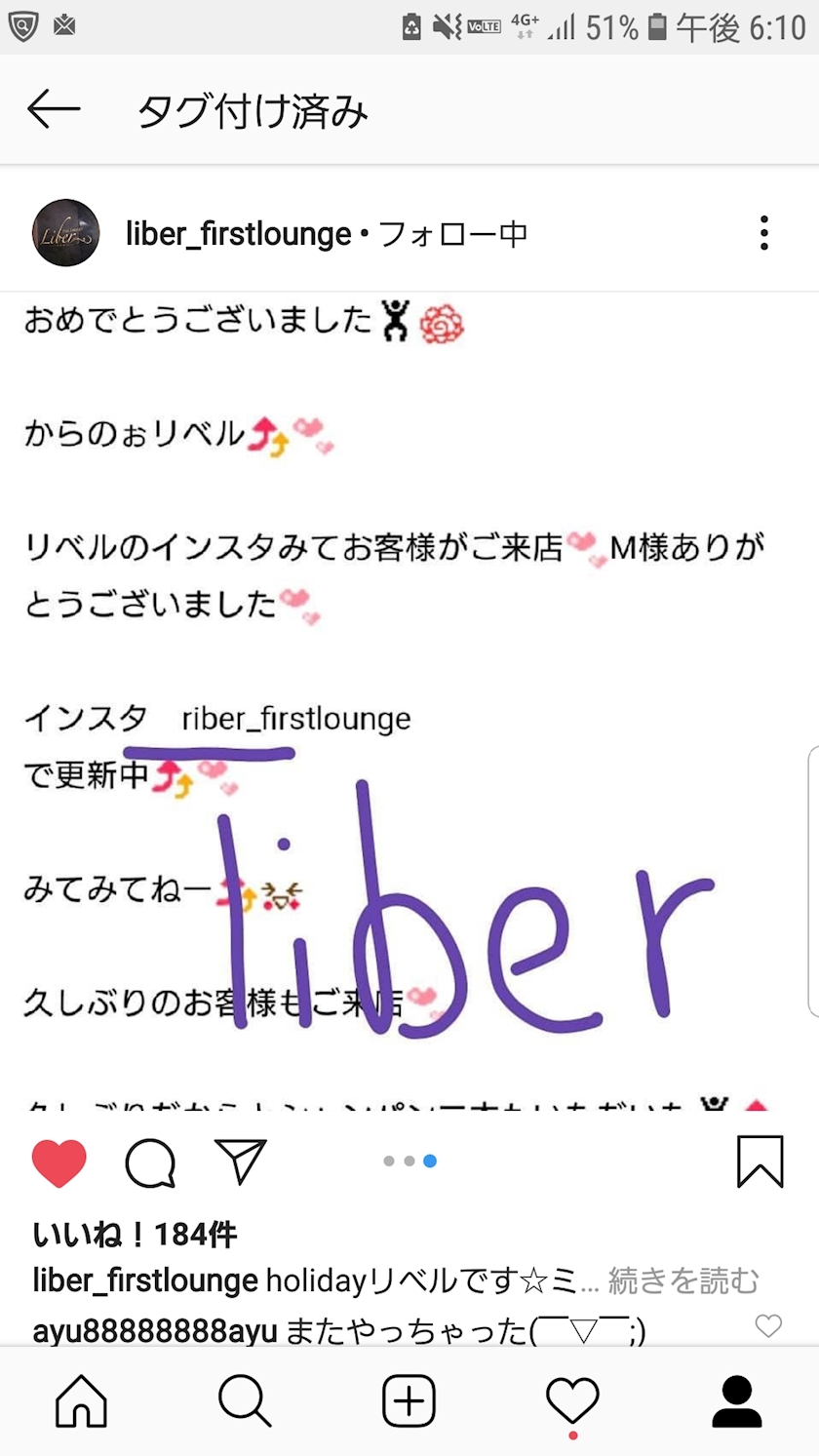
Task: Switch to the Profile tab
Action: pyautogui.click(x=736, y=1402)
